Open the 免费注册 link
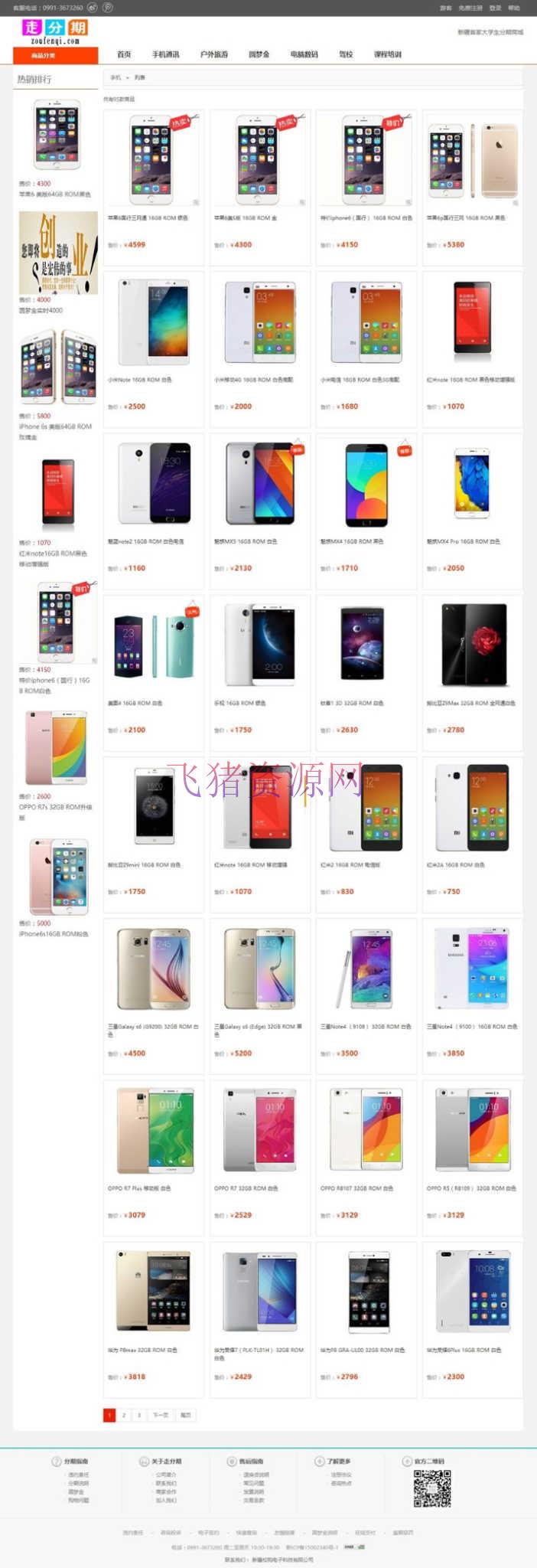Viewport: 537px width, 1568px height. pos(470,8)
